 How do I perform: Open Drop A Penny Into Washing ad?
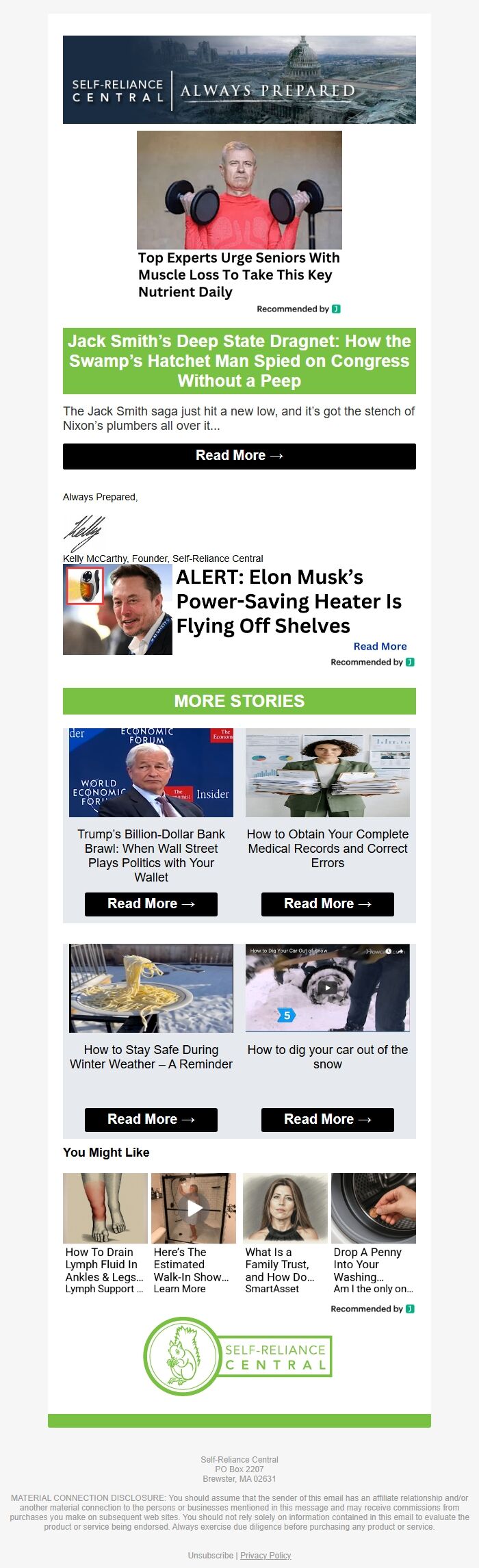373,1233
